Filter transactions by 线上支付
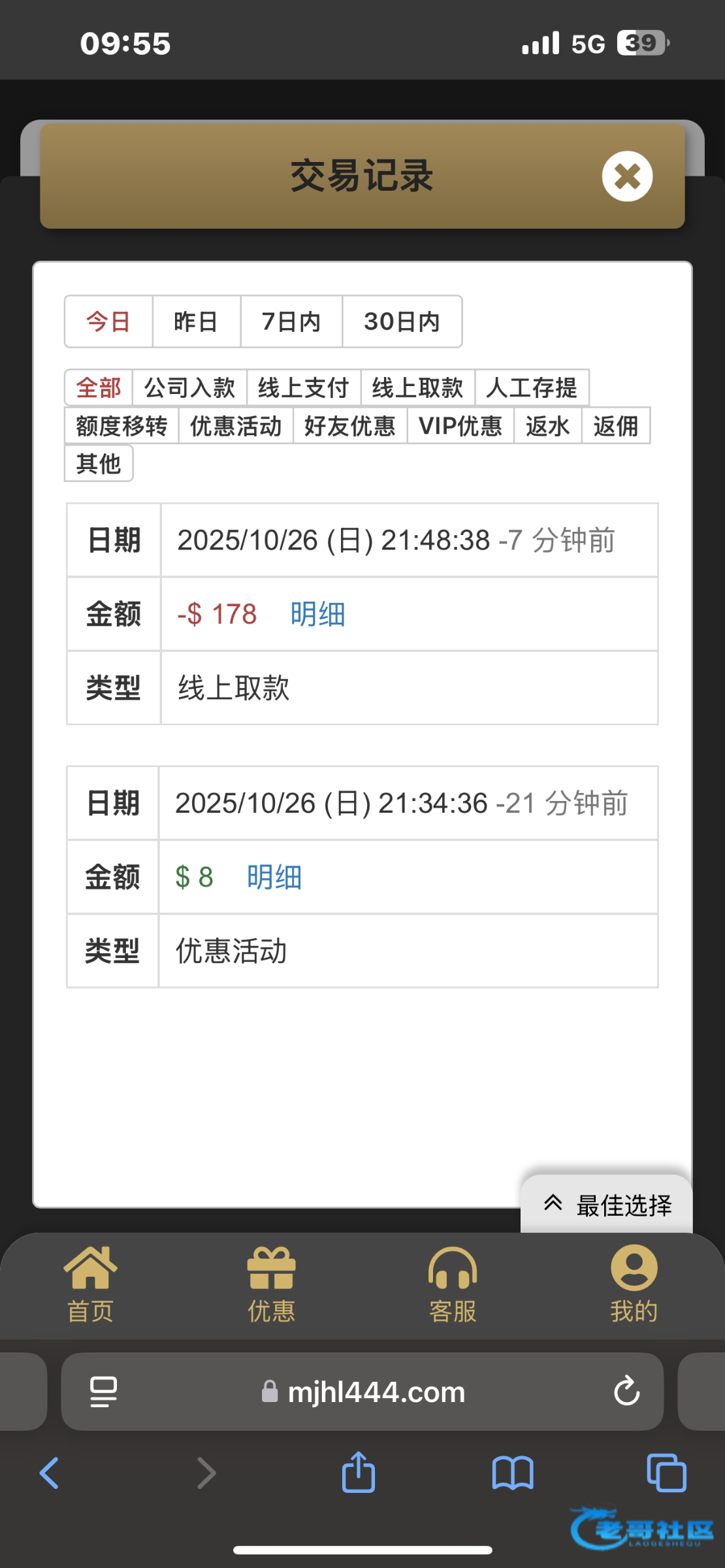The height and width of the screenshot is (1568, 725). (x=304, y=387)
